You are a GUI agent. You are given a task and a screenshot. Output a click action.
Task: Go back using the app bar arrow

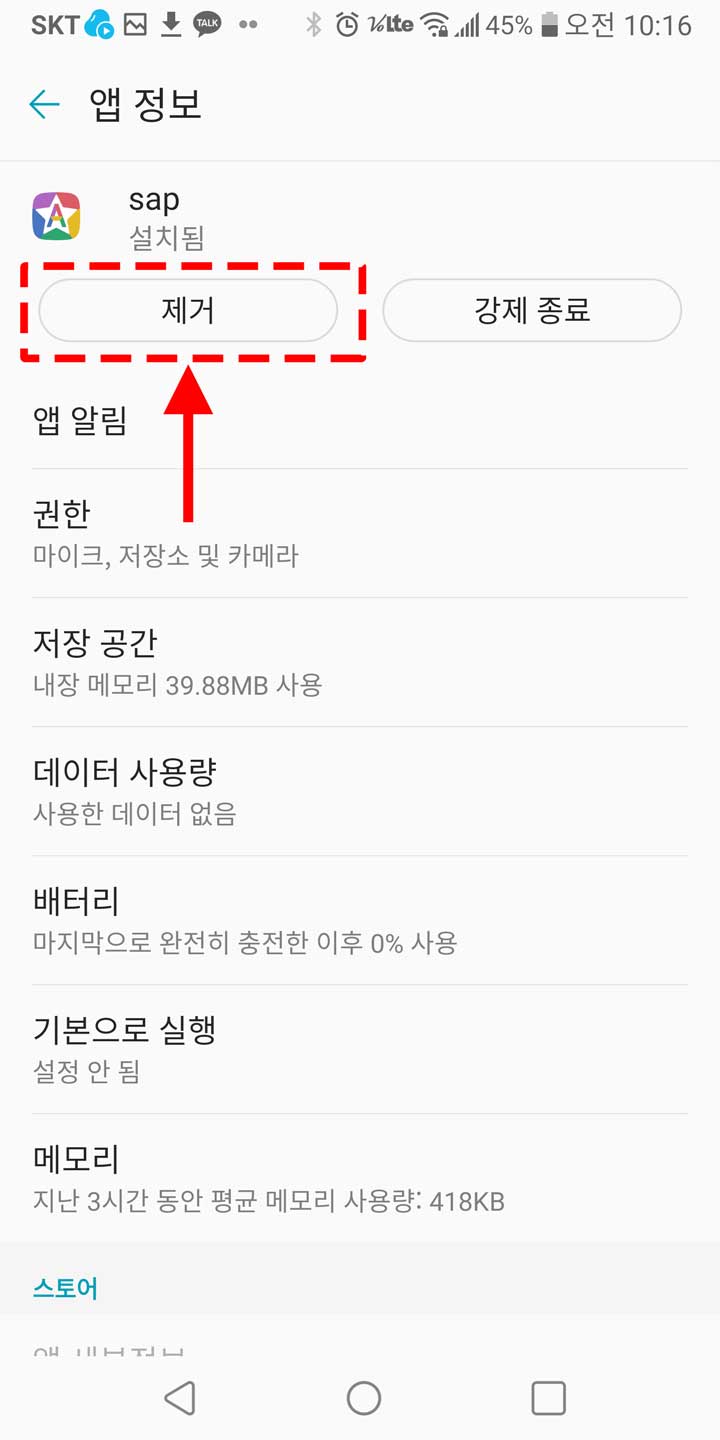pos(45,104)
